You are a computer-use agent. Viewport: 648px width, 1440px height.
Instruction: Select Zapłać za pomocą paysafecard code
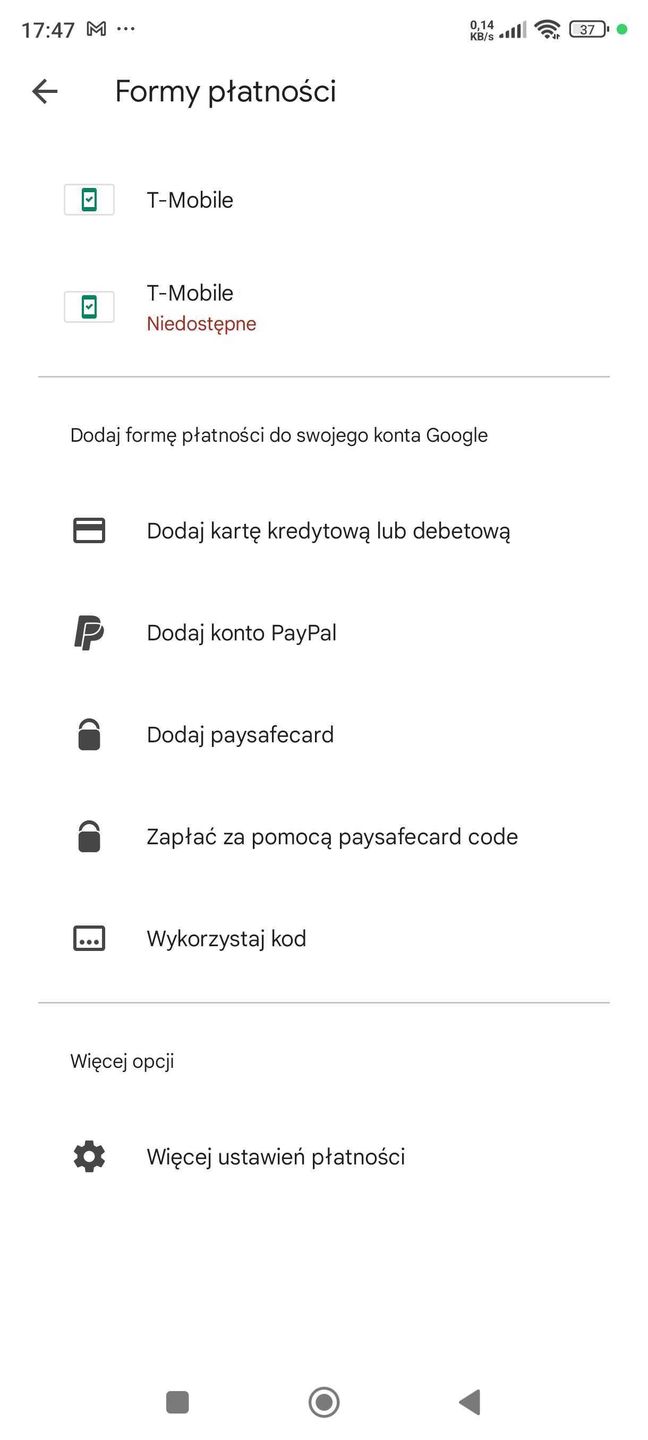click(x=332, y=837)
